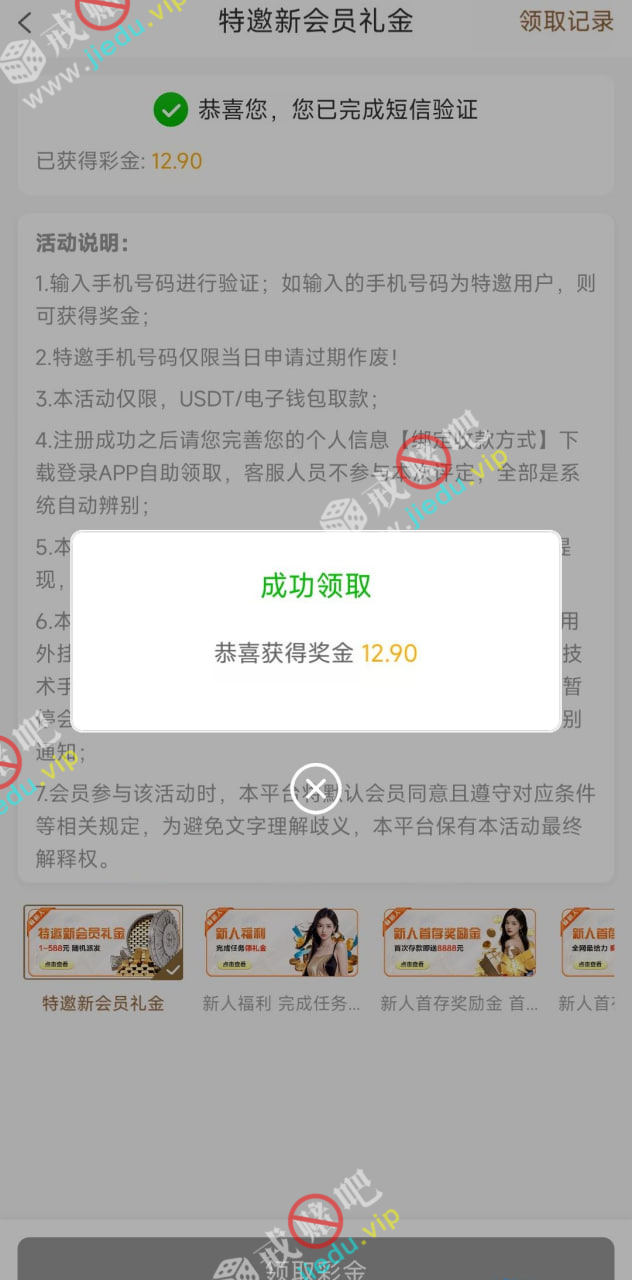This screenshot has width=632, height=1280.
Task: Open 领取记录 claim history
Action: pyautogui.click(x=565, y=22)
